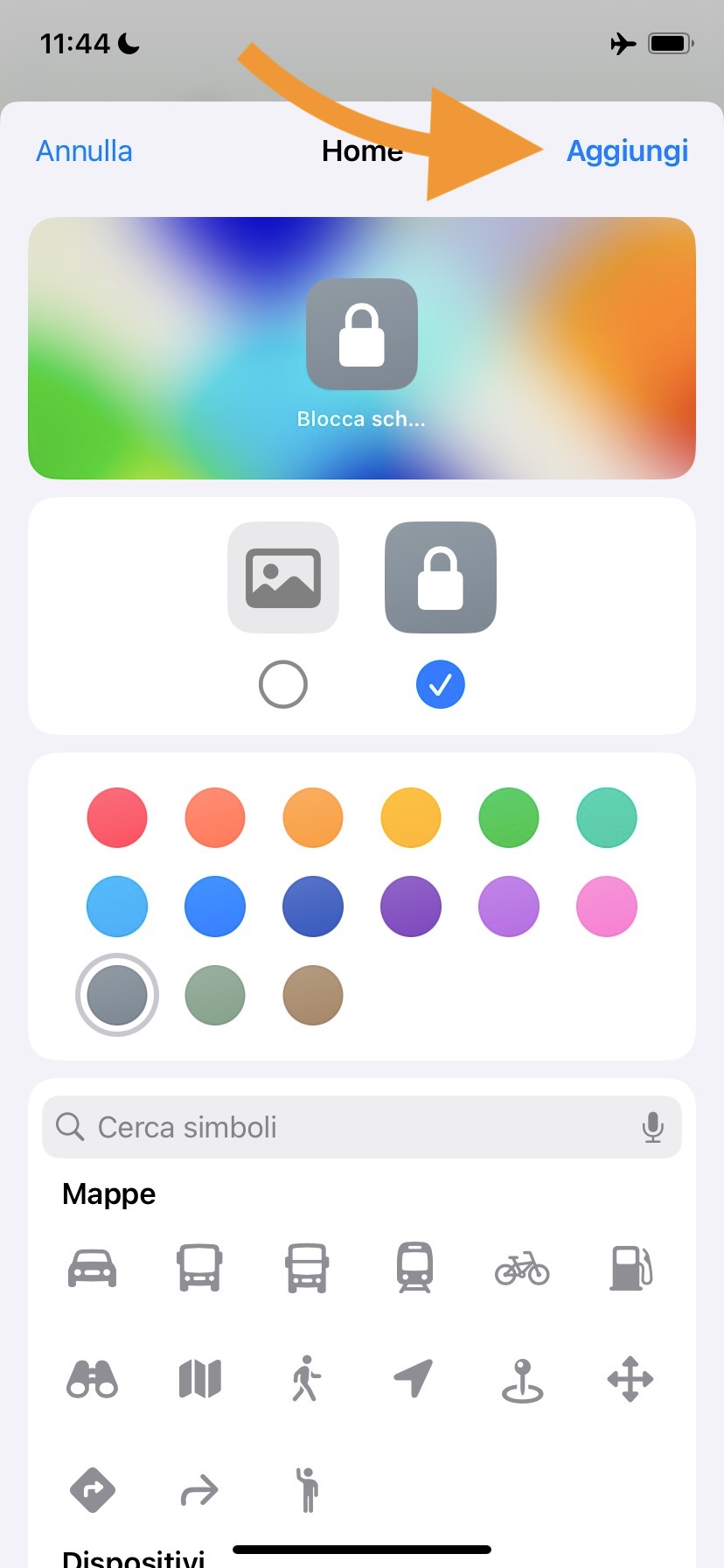Select the photo icon option radio
This screenshot has height=1568, width=724.
pos(283,684)
